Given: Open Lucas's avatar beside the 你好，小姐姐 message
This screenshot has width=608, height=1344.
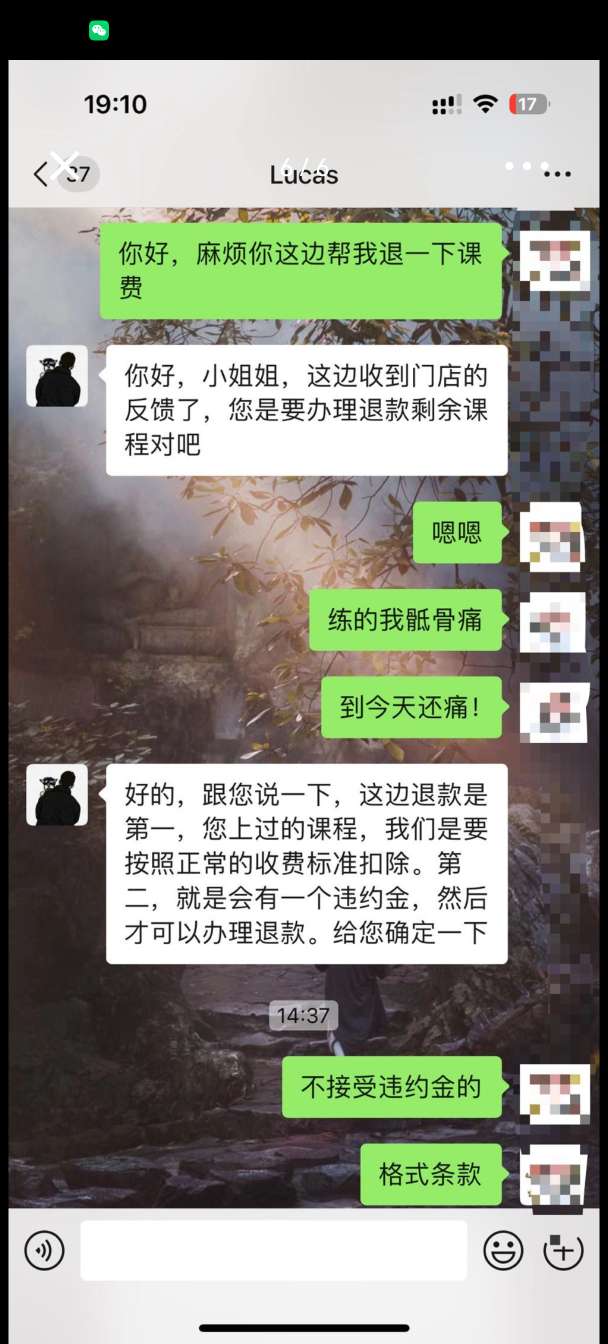Looking at the screenshot, I should [57, 377].
